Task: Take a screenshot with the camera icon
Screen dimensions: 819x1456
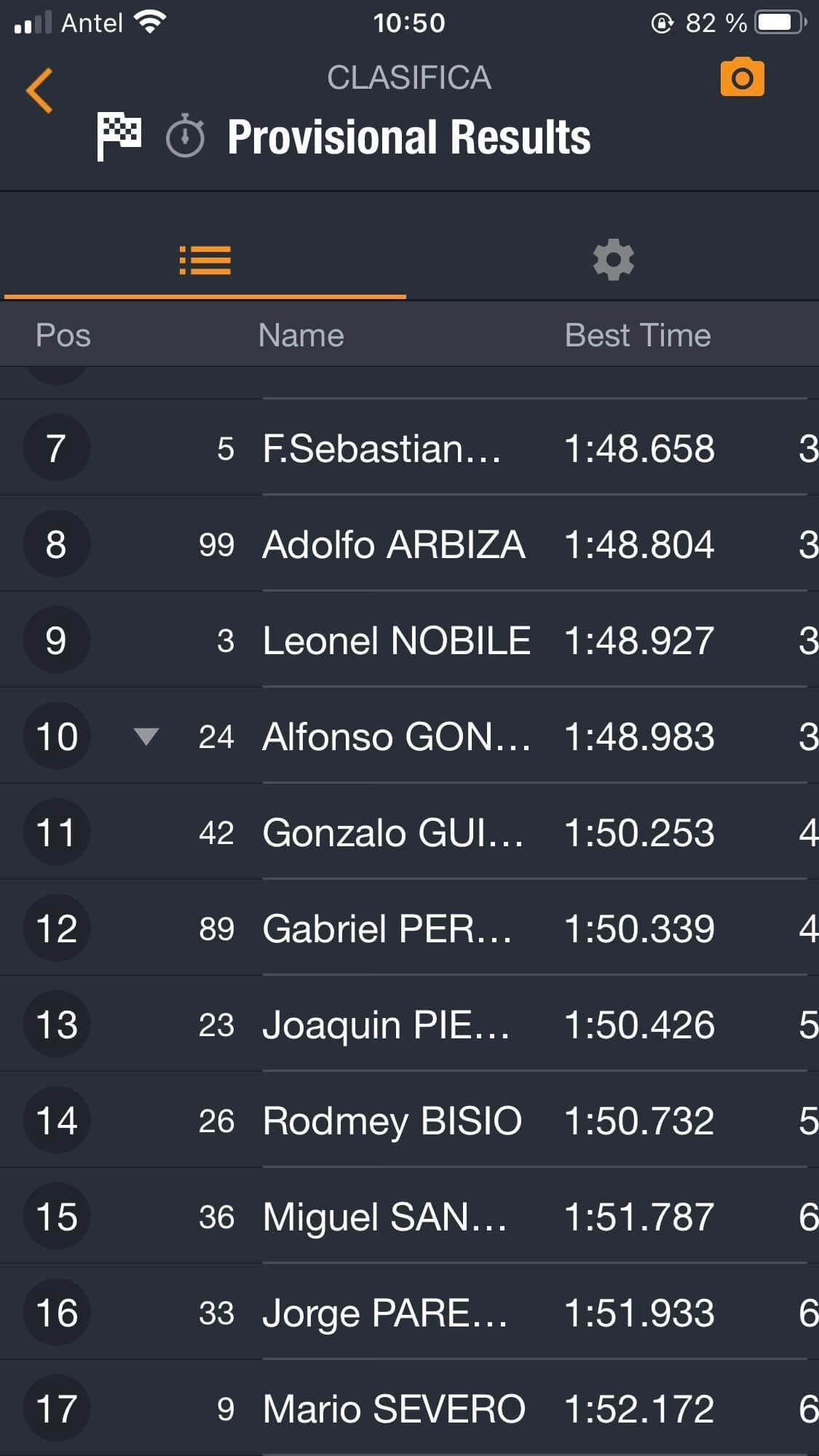Action: [x=742, y=78]
